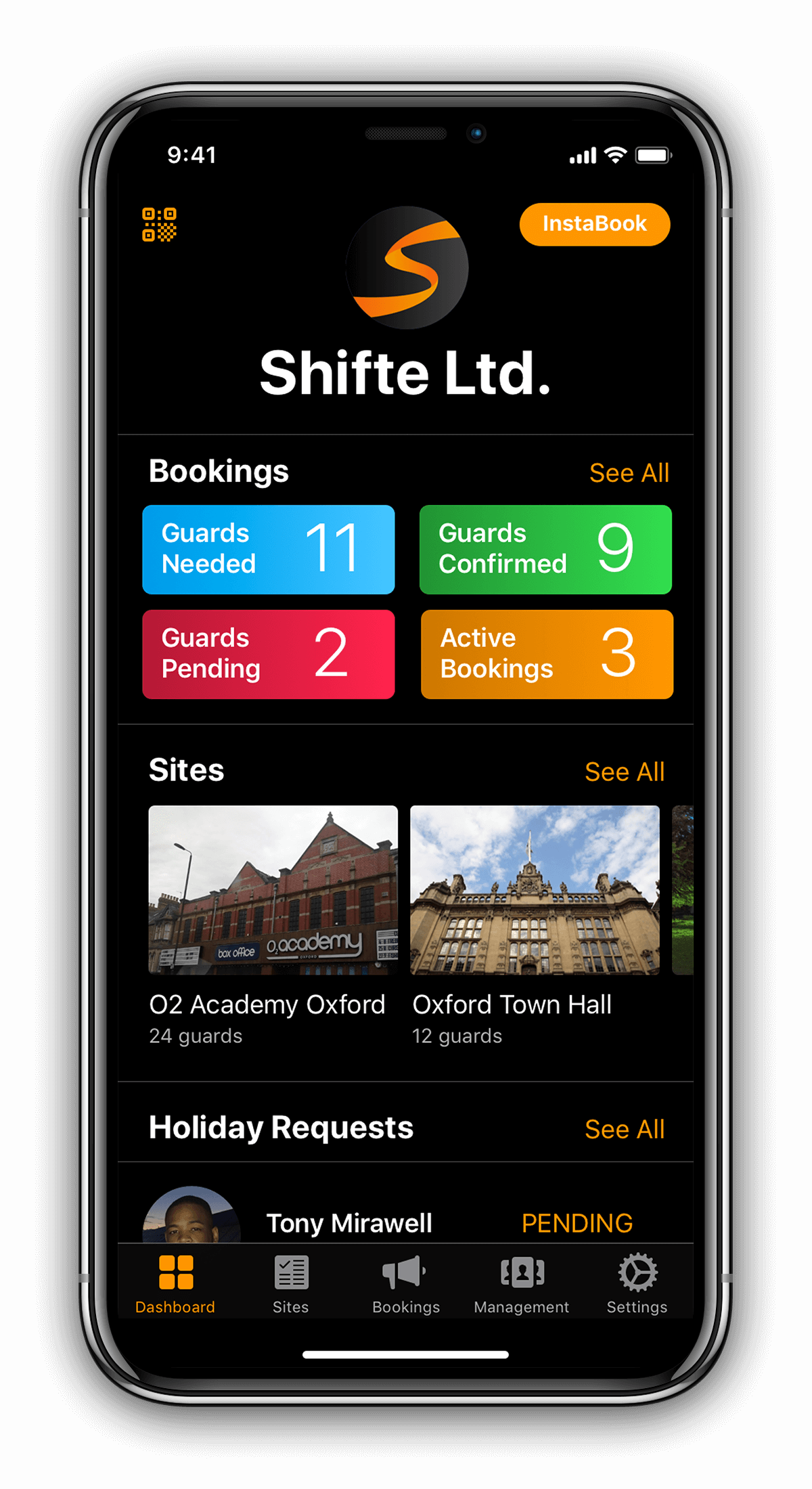Image resolution: width=812 pixels, height=1489 pixels.
Task: Tap the InstaBook button
Action: point(594,224)
